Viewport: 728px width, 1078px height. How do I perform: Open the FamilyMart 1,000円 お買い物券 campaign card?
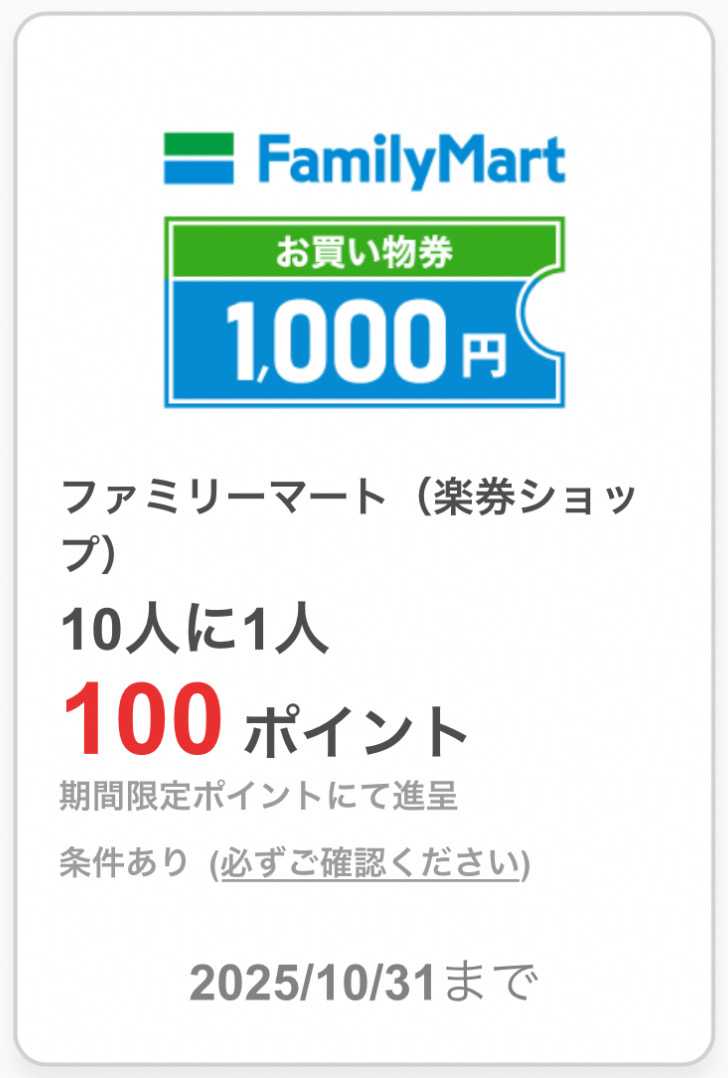[364, 312]
